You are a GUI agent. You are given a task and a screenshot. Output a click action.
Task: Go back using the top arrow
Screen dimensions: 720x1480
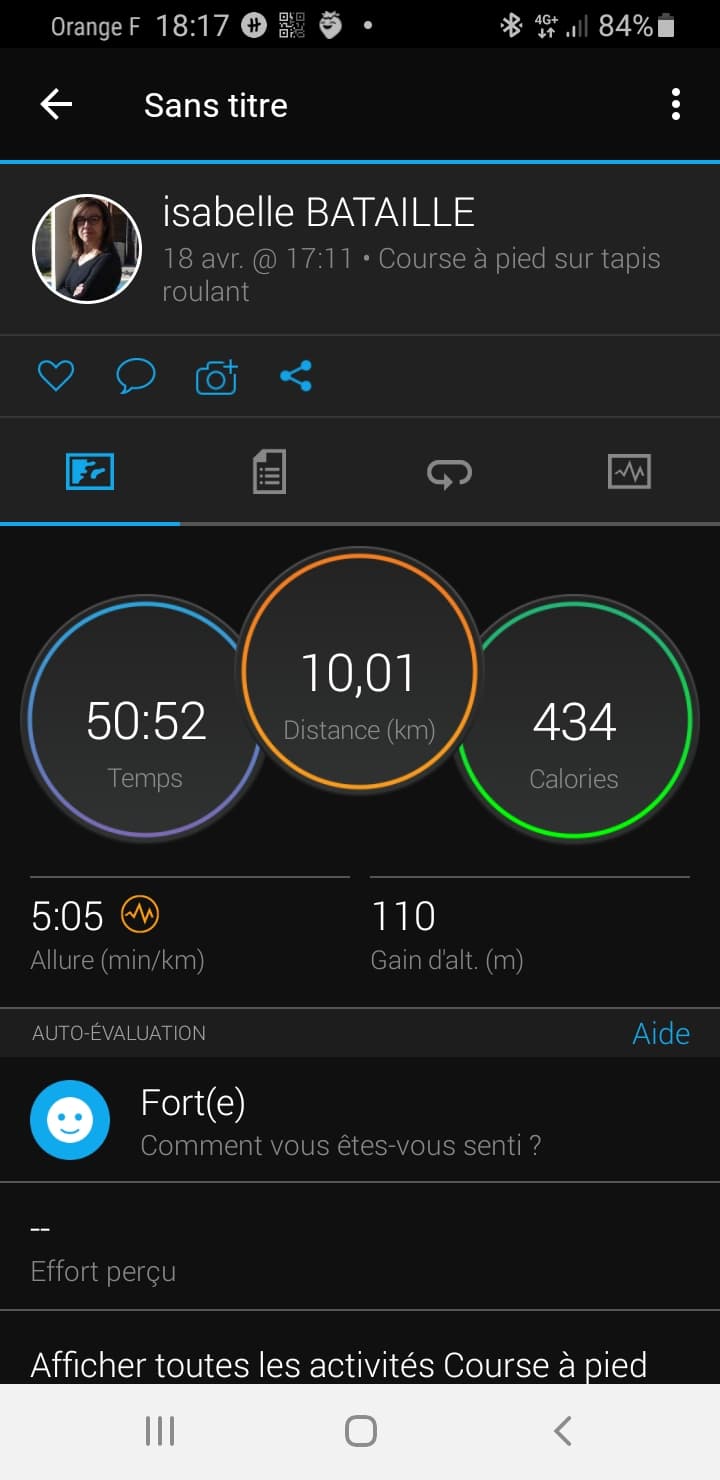(56, 105)
